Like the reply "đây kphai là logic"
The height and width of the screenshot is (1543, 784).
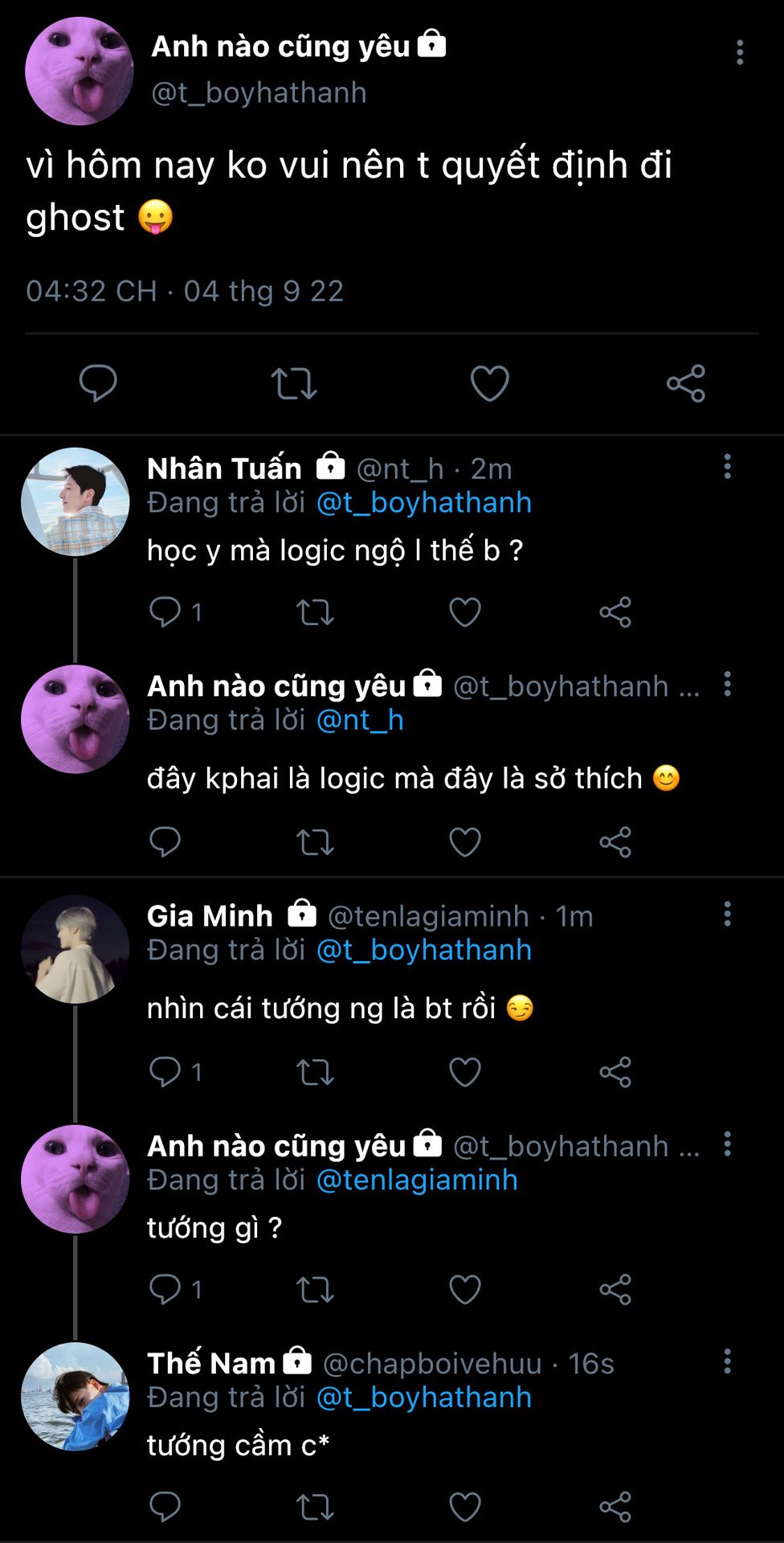(464, 842)
